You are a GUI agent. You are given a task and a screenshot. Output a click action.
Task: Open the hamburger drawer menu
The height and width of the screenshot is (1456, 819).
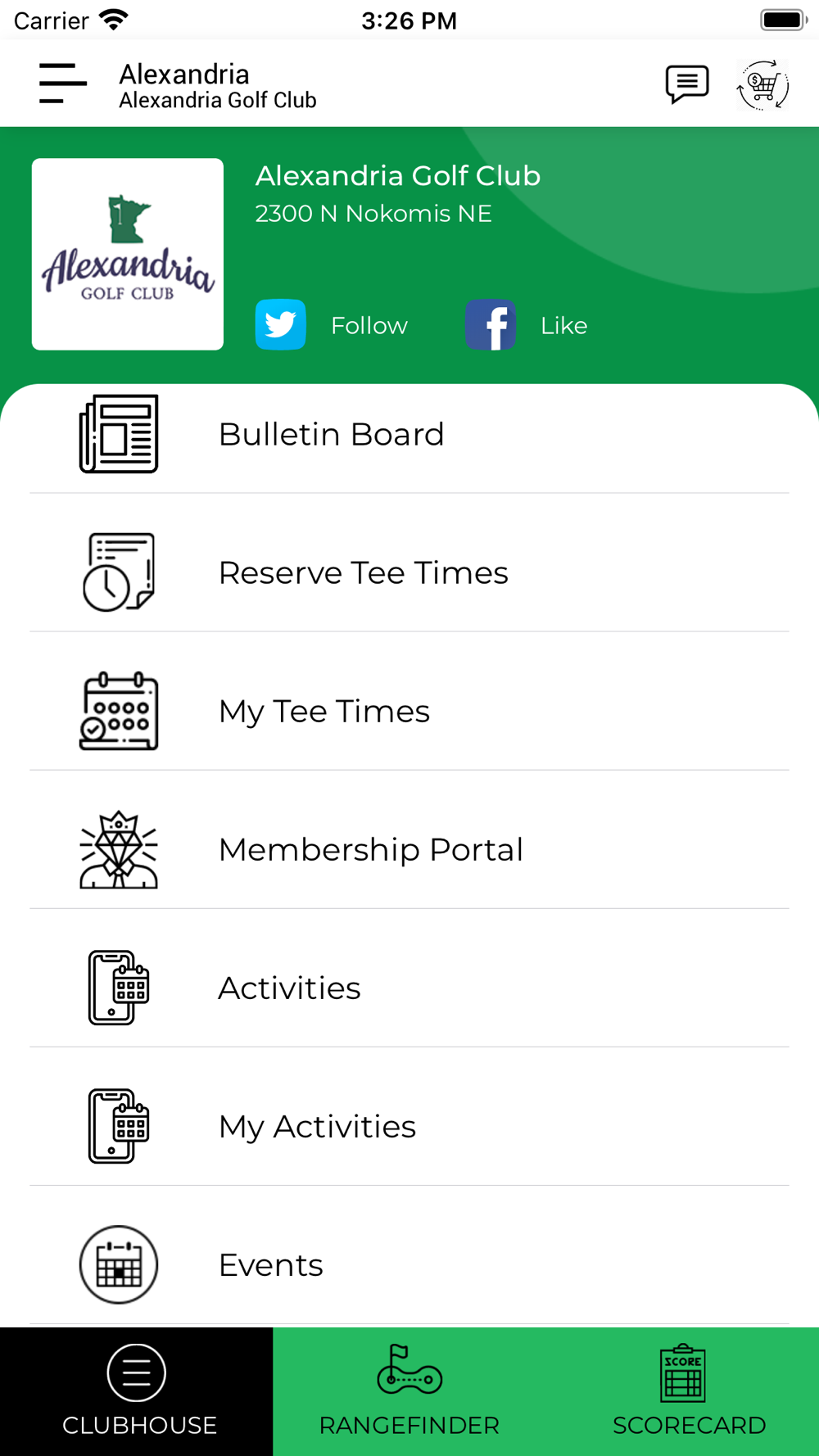pos(62,84)
